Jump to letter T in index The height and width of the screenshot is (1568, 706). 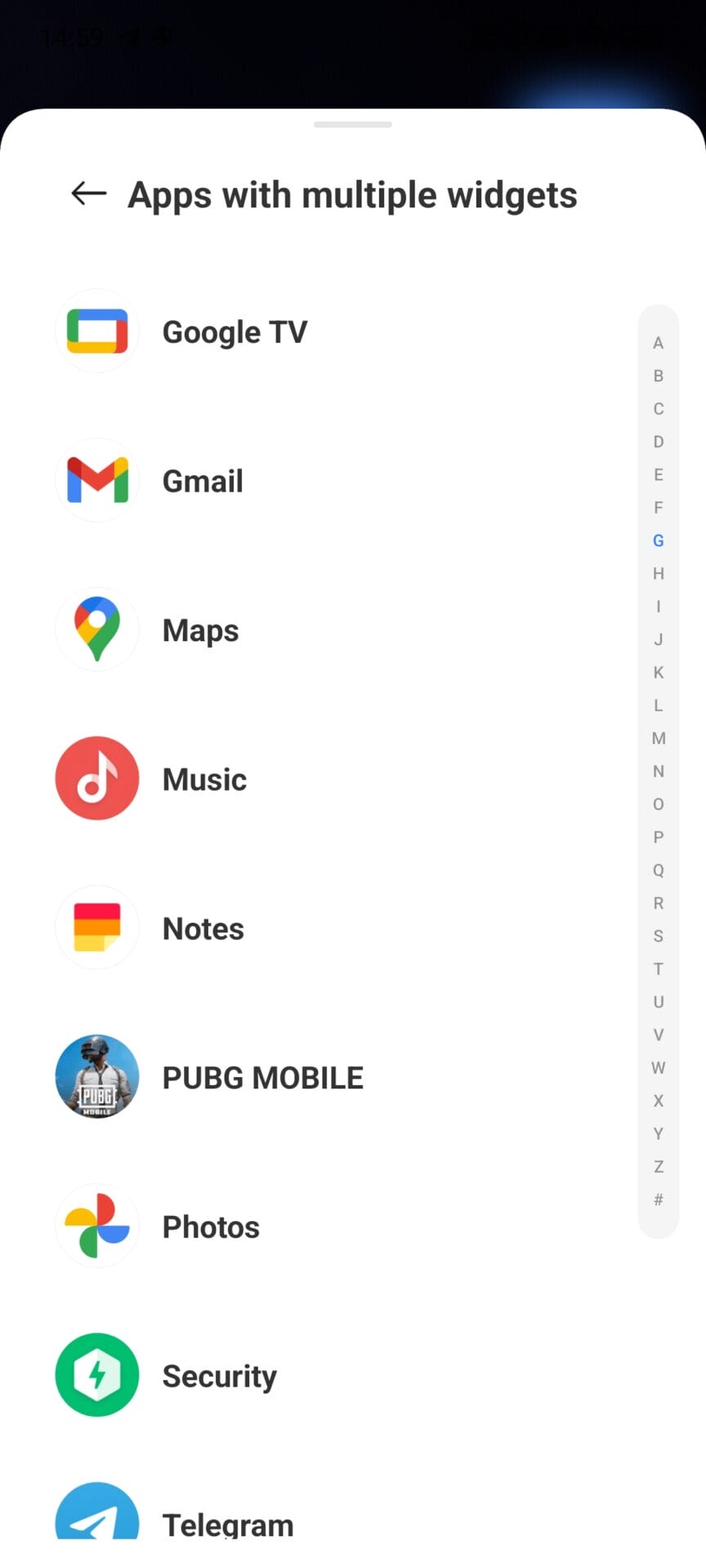pyautogui.click(x=659, y=969)
